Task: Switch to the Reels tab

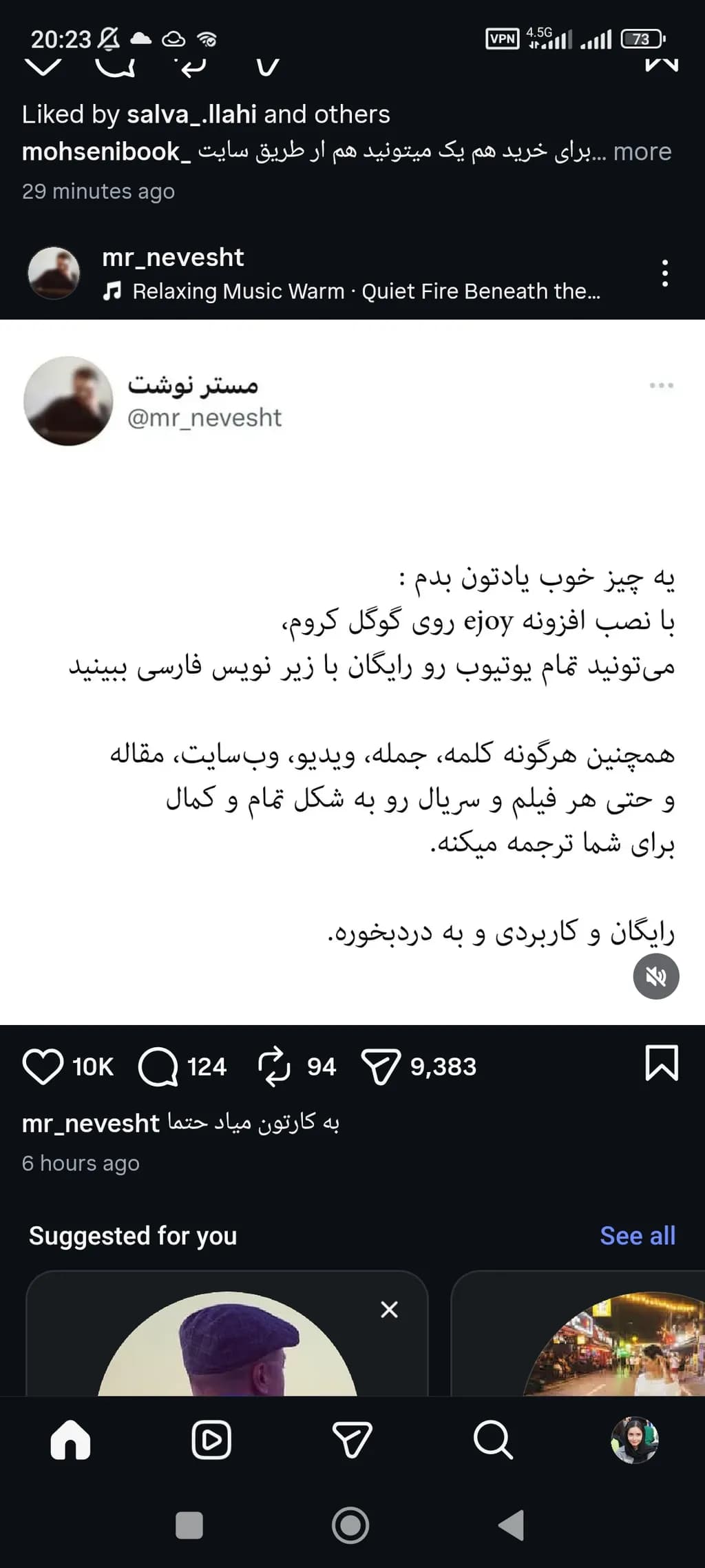Action: 211,1440
